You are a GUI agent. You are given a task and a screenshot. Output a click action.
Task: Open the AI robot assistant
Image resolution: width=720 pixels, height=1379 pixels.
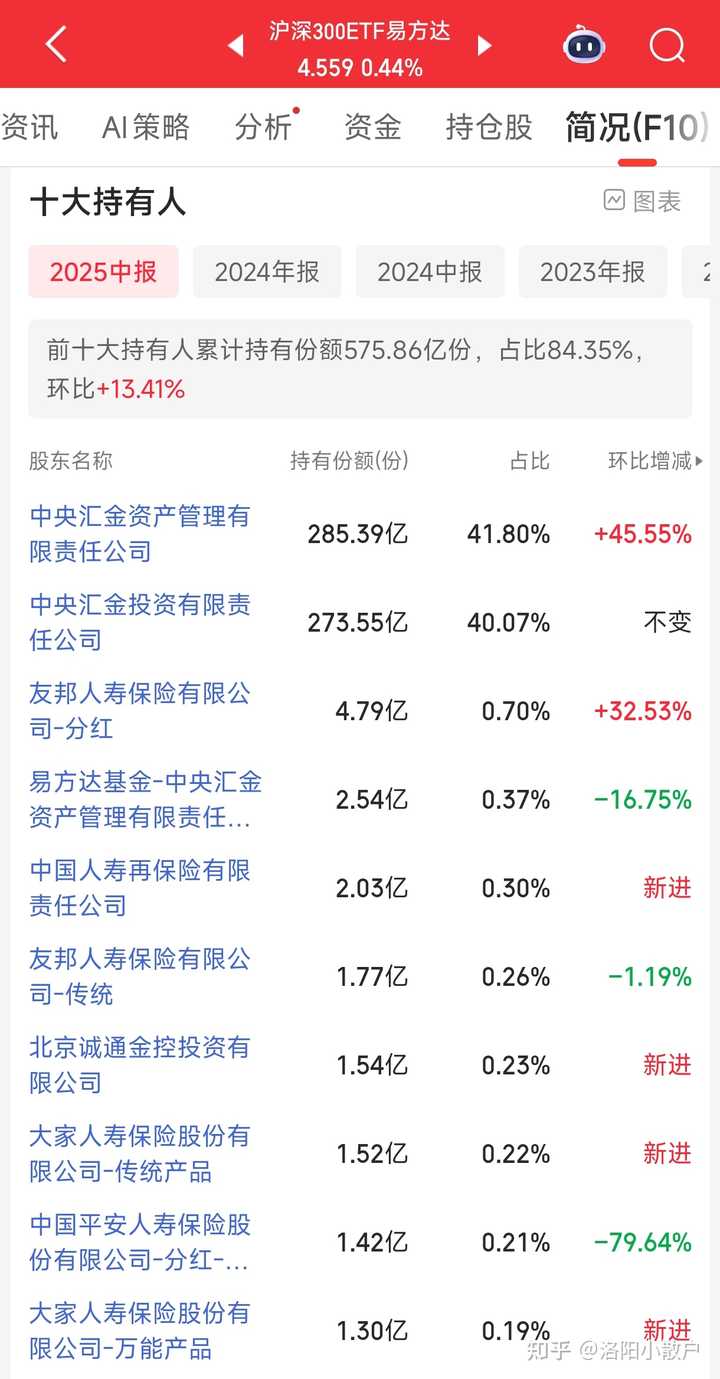(584, 45)
